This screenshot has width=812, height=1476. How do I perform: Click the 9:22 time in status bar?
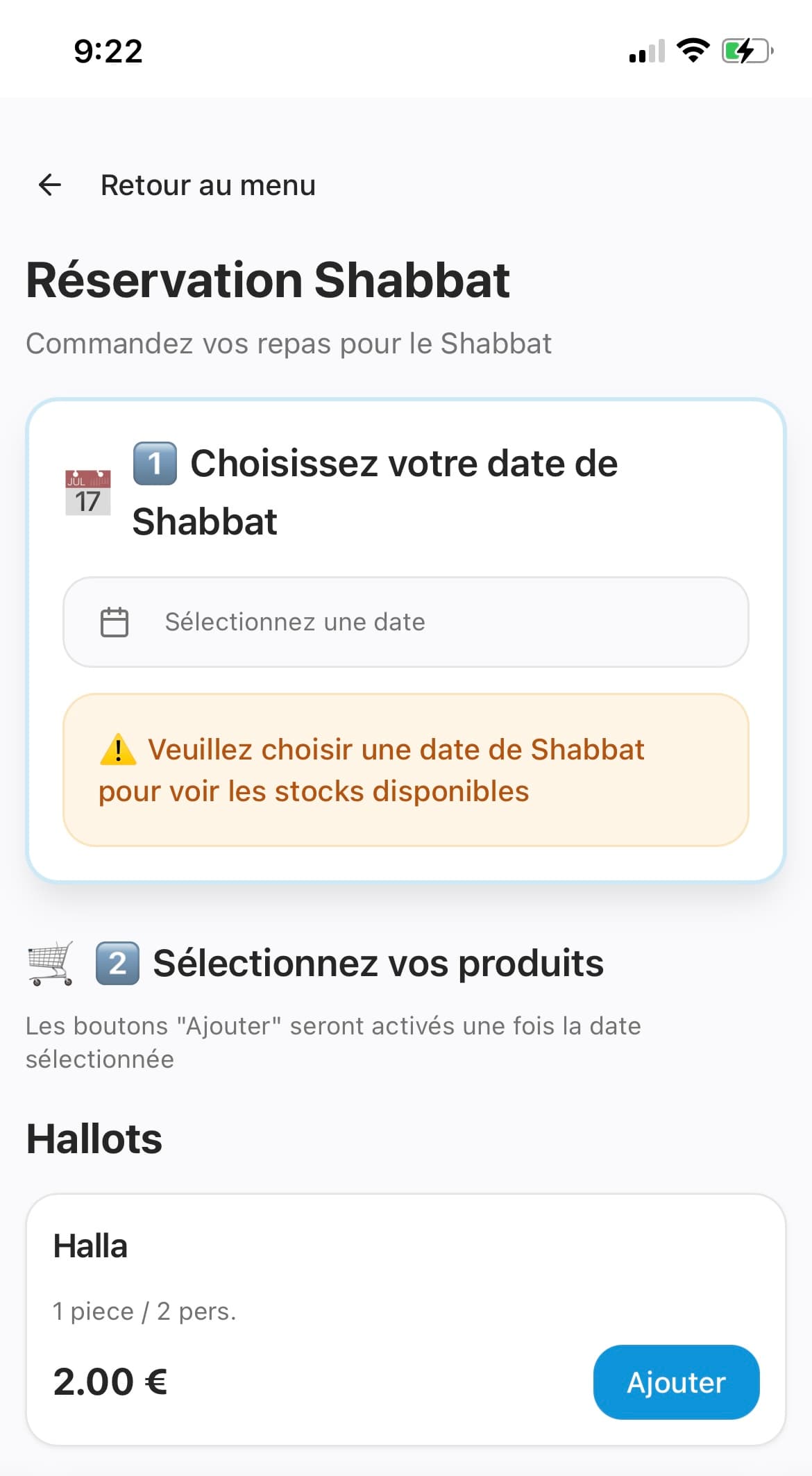pyautogui.click(x=107, y=50)
